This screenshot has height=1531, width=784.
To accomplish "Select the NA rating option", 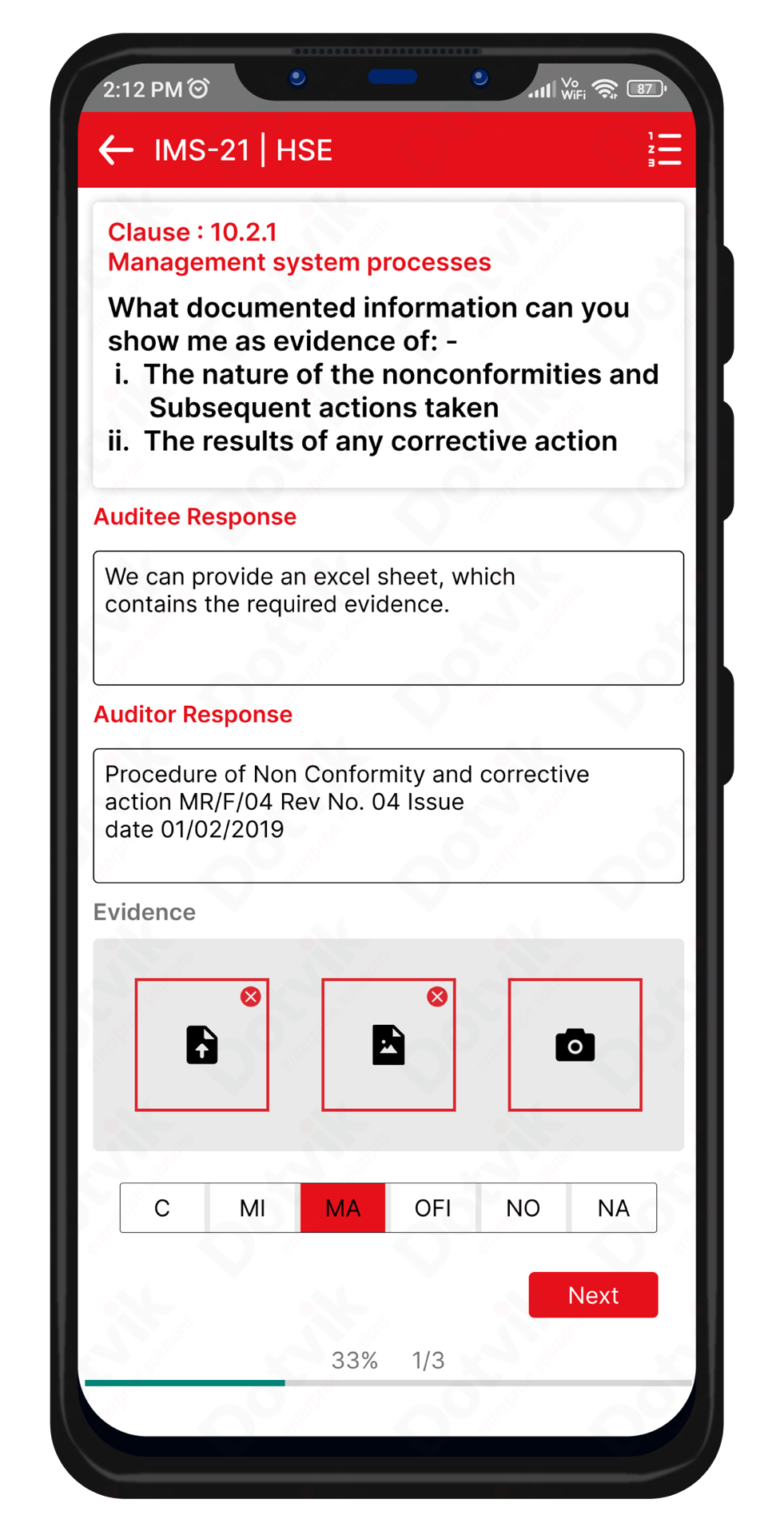I will (x=613, y=1208).
